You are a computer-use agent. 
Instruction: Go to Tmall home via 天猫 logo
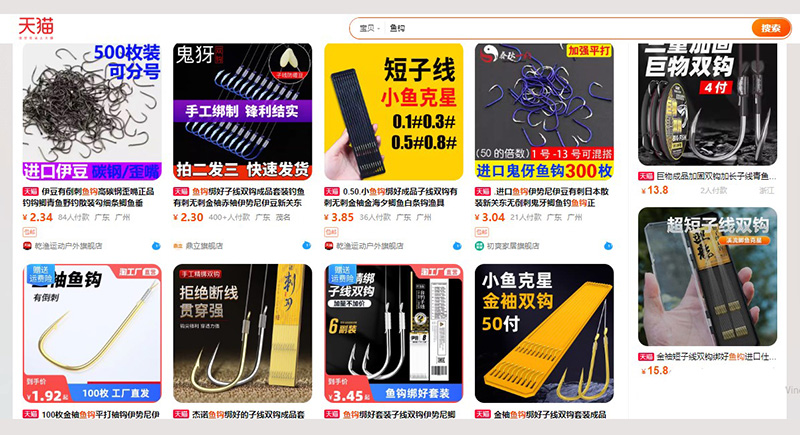click(x=35, y=27)
